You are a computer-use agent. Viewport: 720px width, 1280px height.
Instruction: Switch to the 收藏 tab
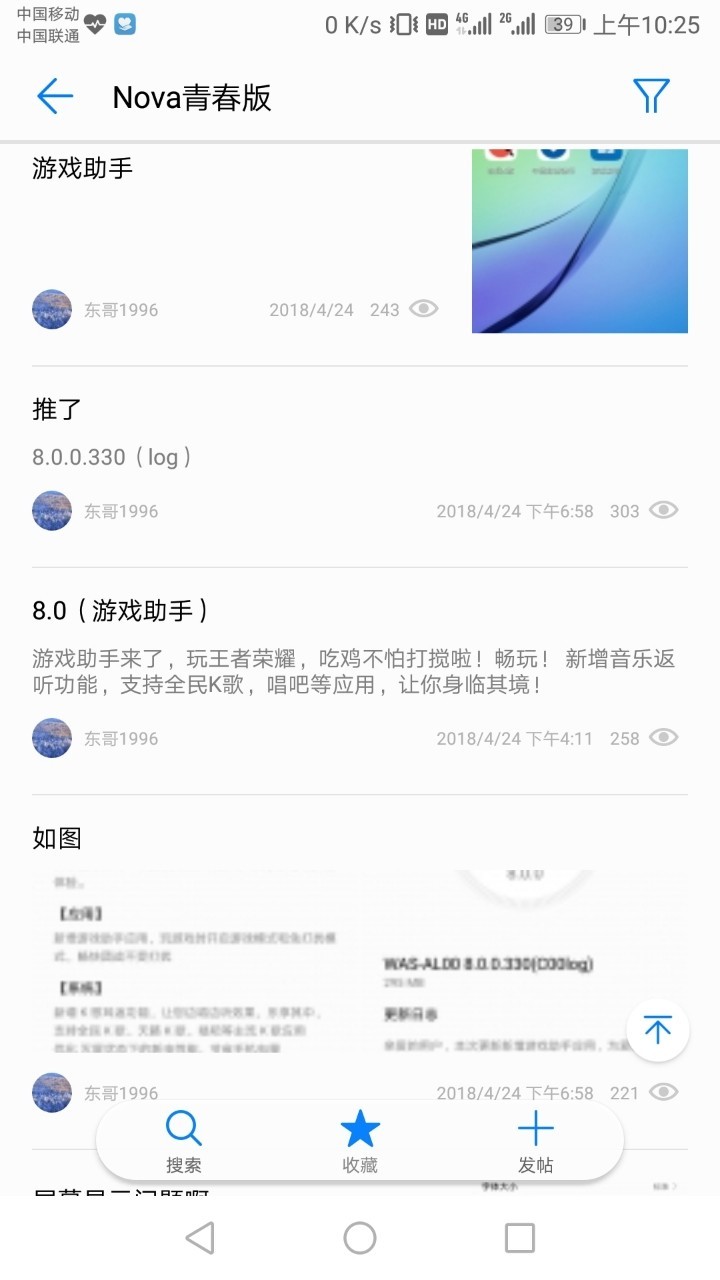pos(360,1140)
